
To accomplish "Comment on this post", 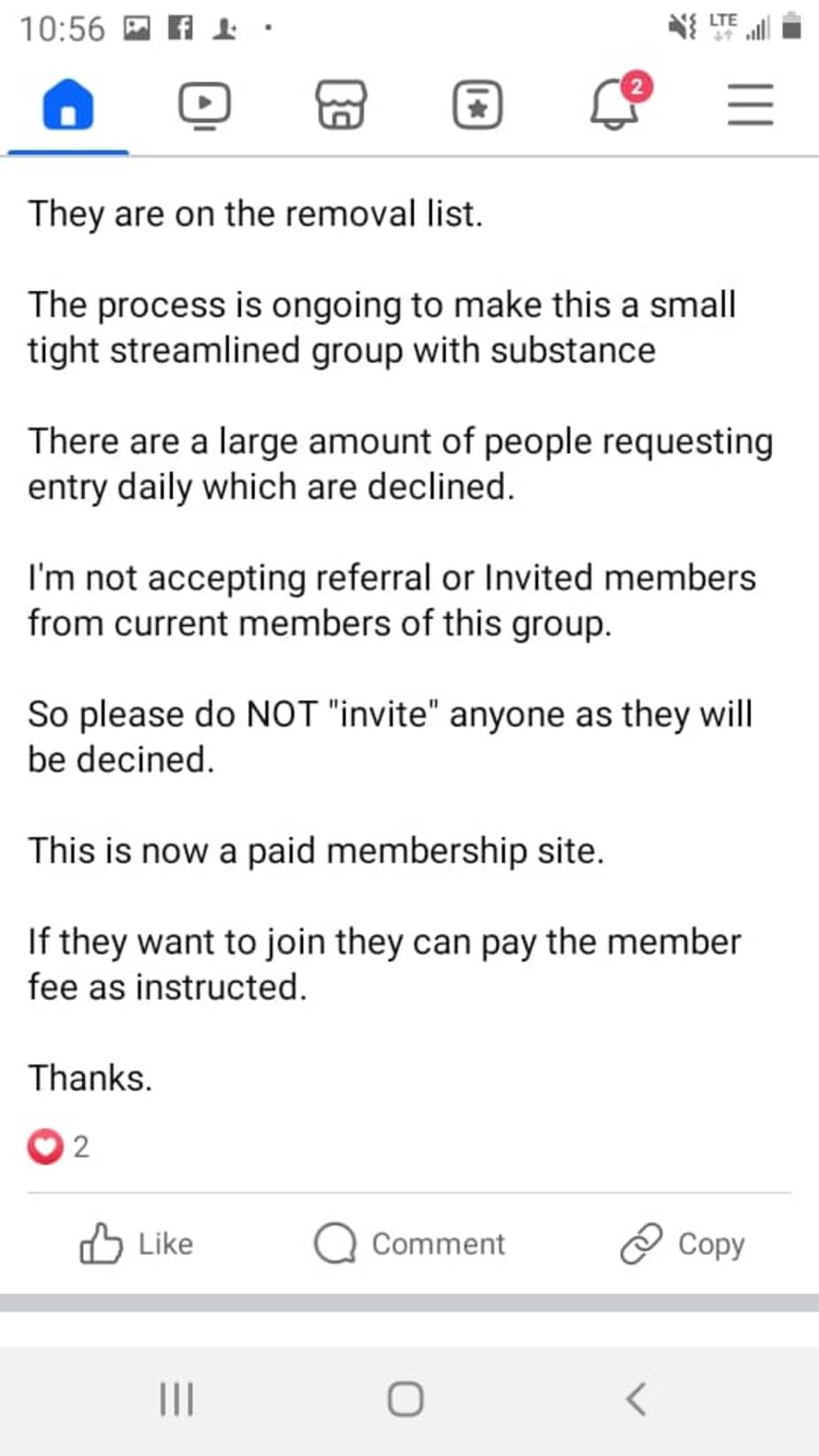I will coord(410,1244).
